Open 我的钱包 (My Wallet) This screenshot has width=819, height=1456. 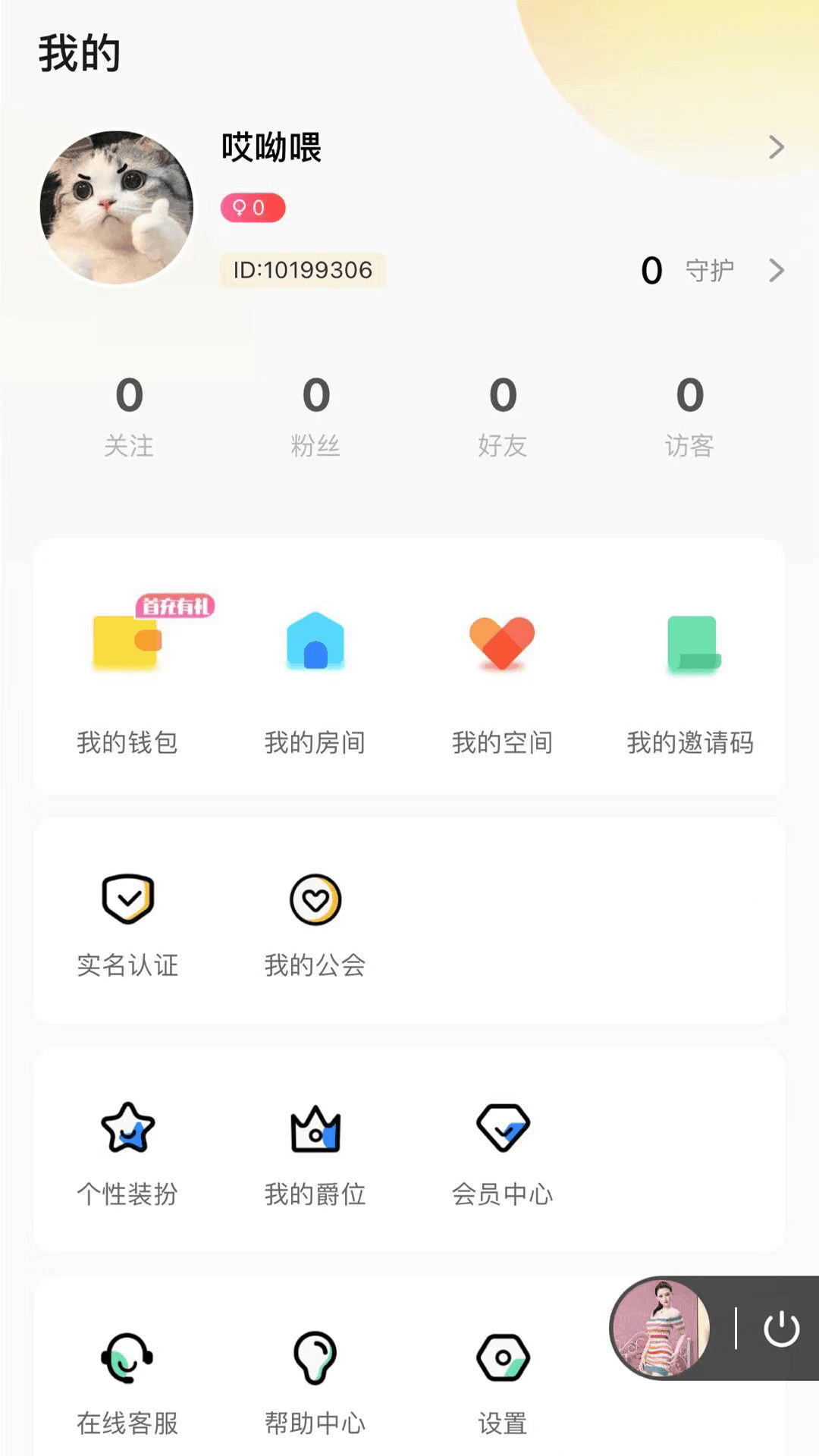127,681
